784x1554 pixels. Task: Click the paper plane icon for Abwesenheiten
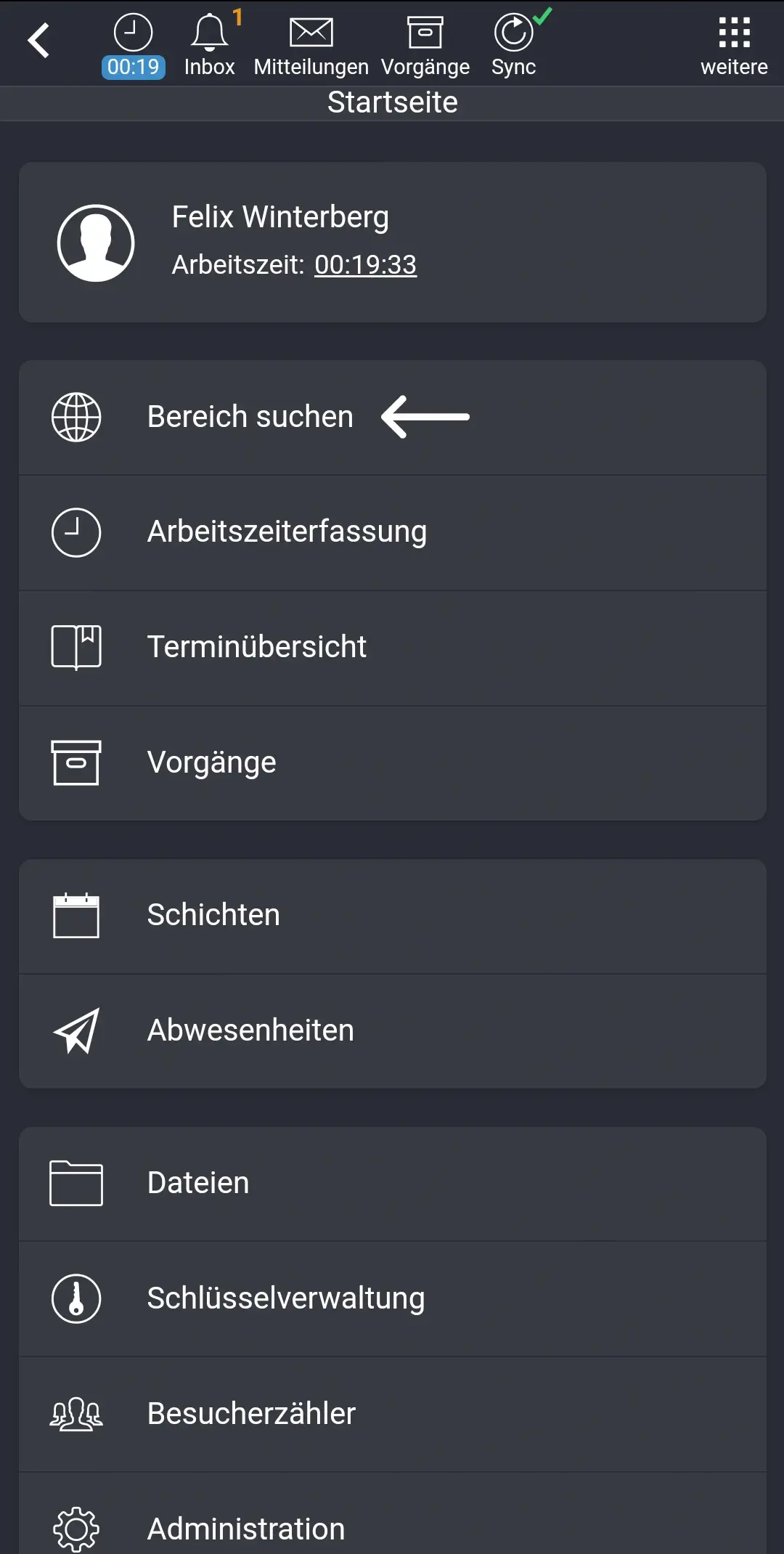tap(75, 1030)
